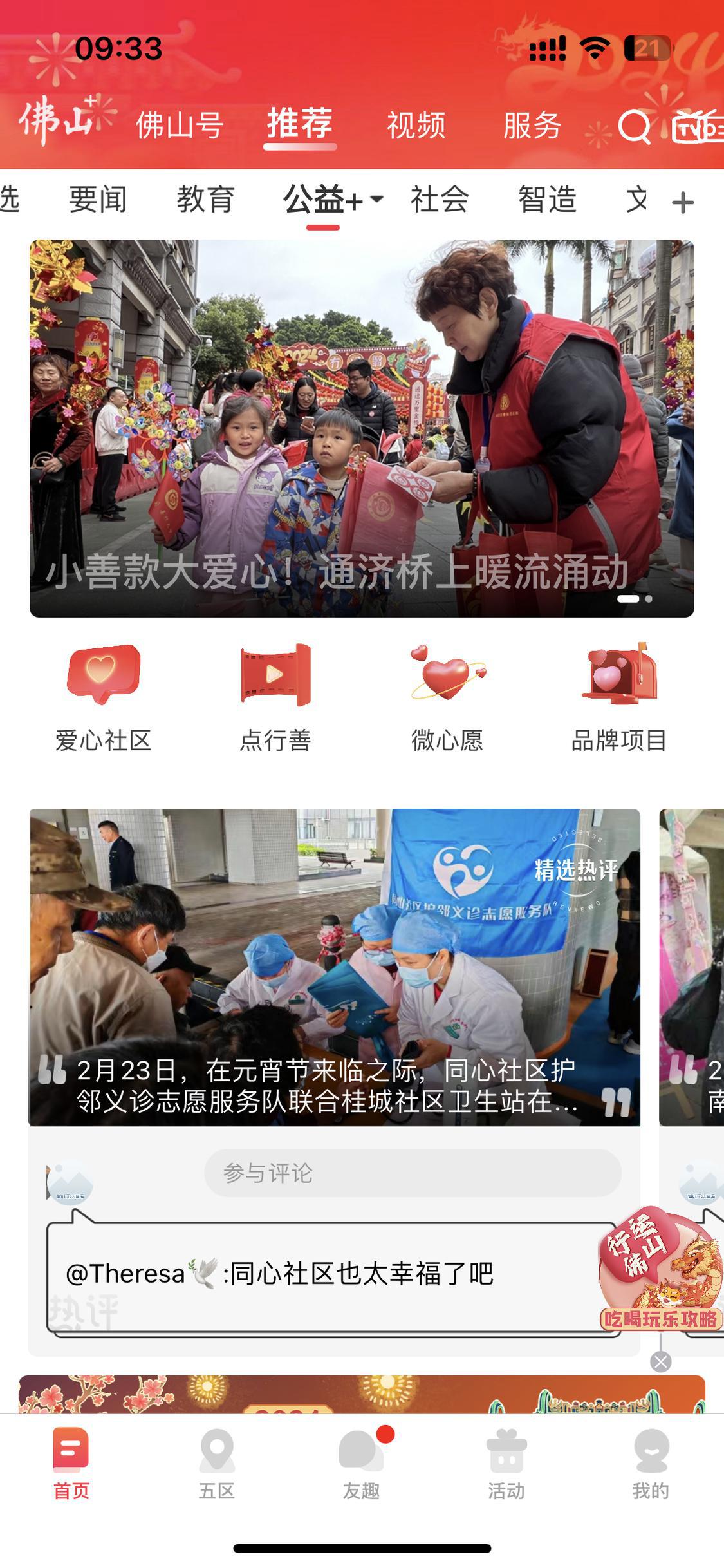Select the 教育 channel
The width and height of the screenshot is (724, 1568).
pos(205,199)
